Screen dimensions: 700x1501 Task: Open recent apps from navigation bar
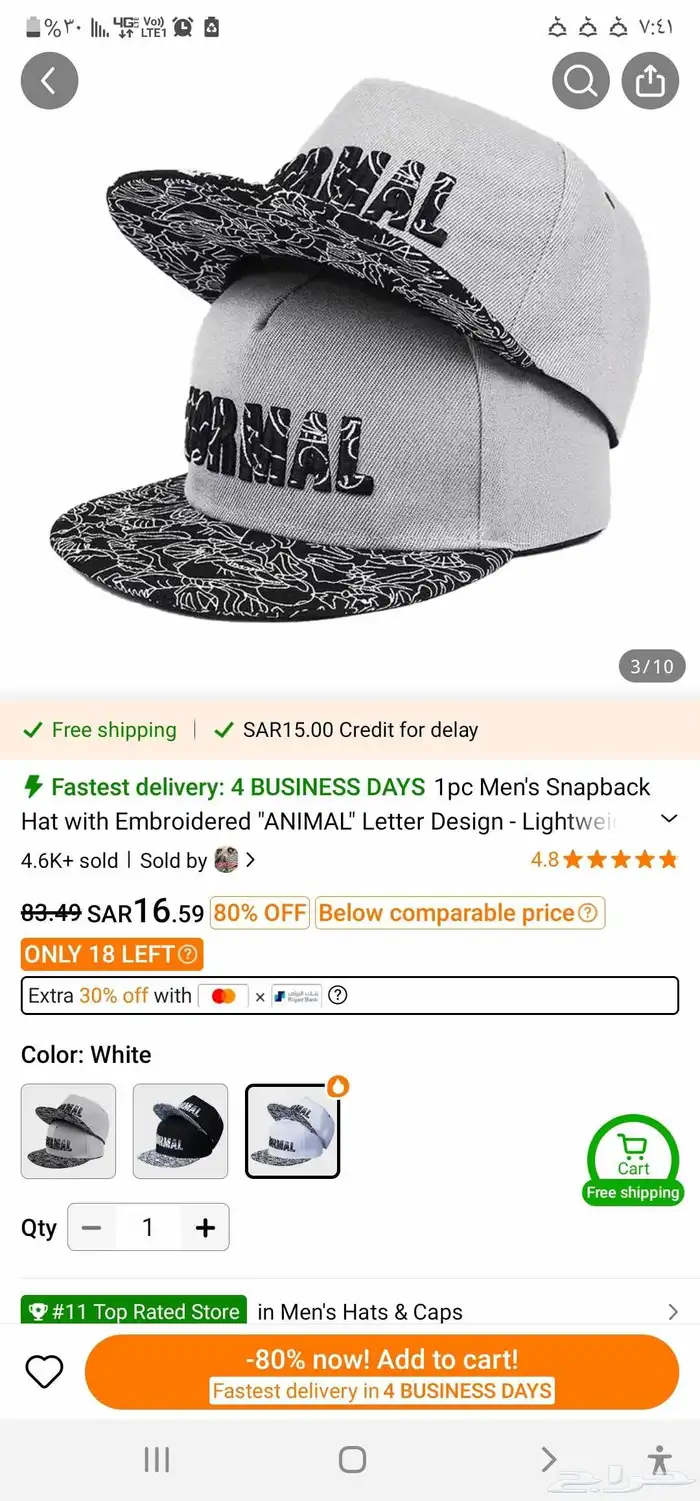[x=157, y=1459]
